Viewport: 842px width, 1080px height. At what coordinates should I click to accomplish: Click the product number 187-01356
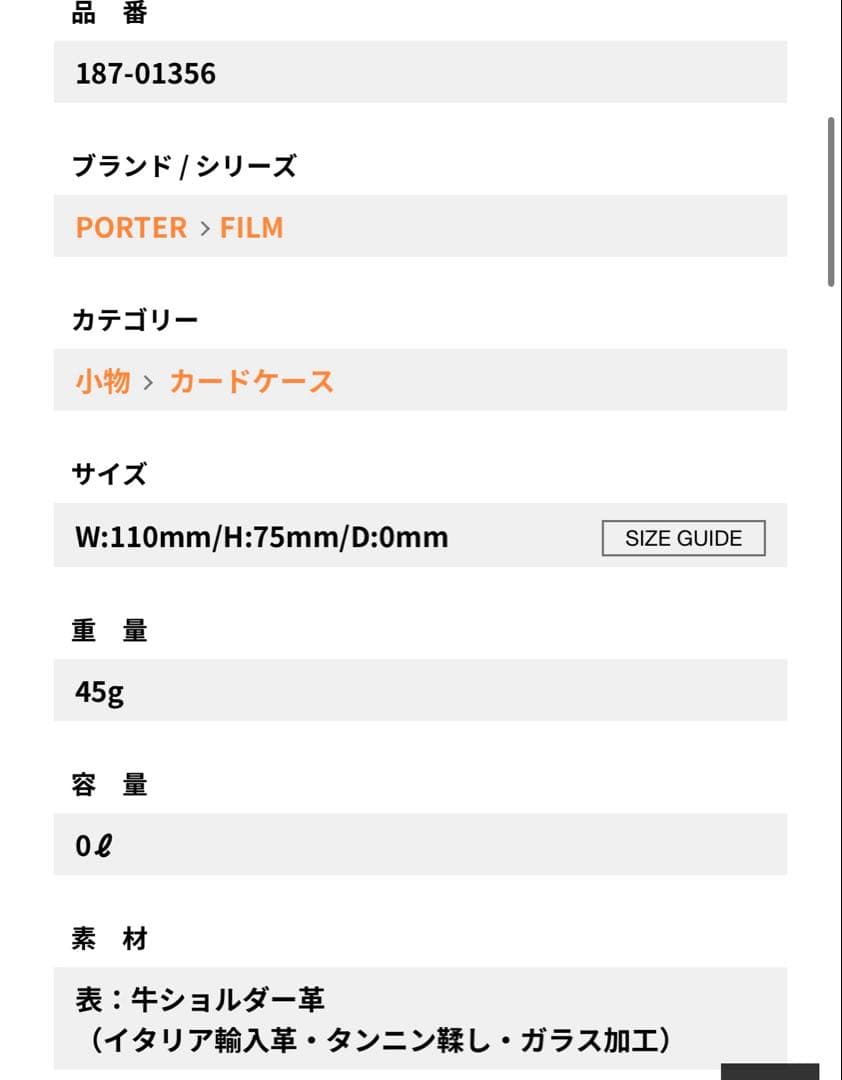click(x=146, y=73)
